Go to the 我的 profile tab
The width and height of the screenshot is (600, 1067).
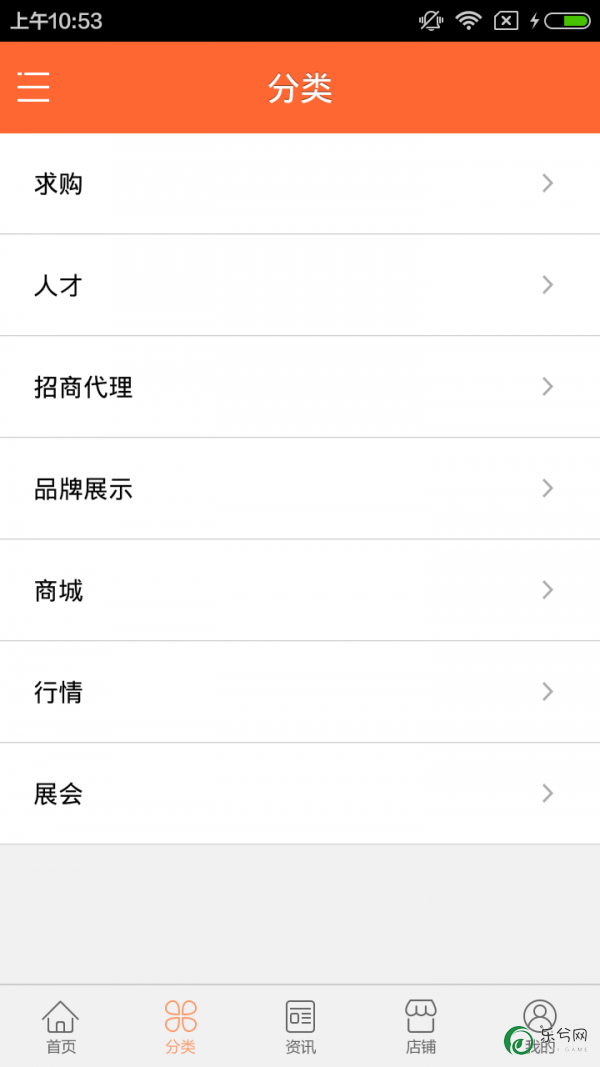point(540,1027)
